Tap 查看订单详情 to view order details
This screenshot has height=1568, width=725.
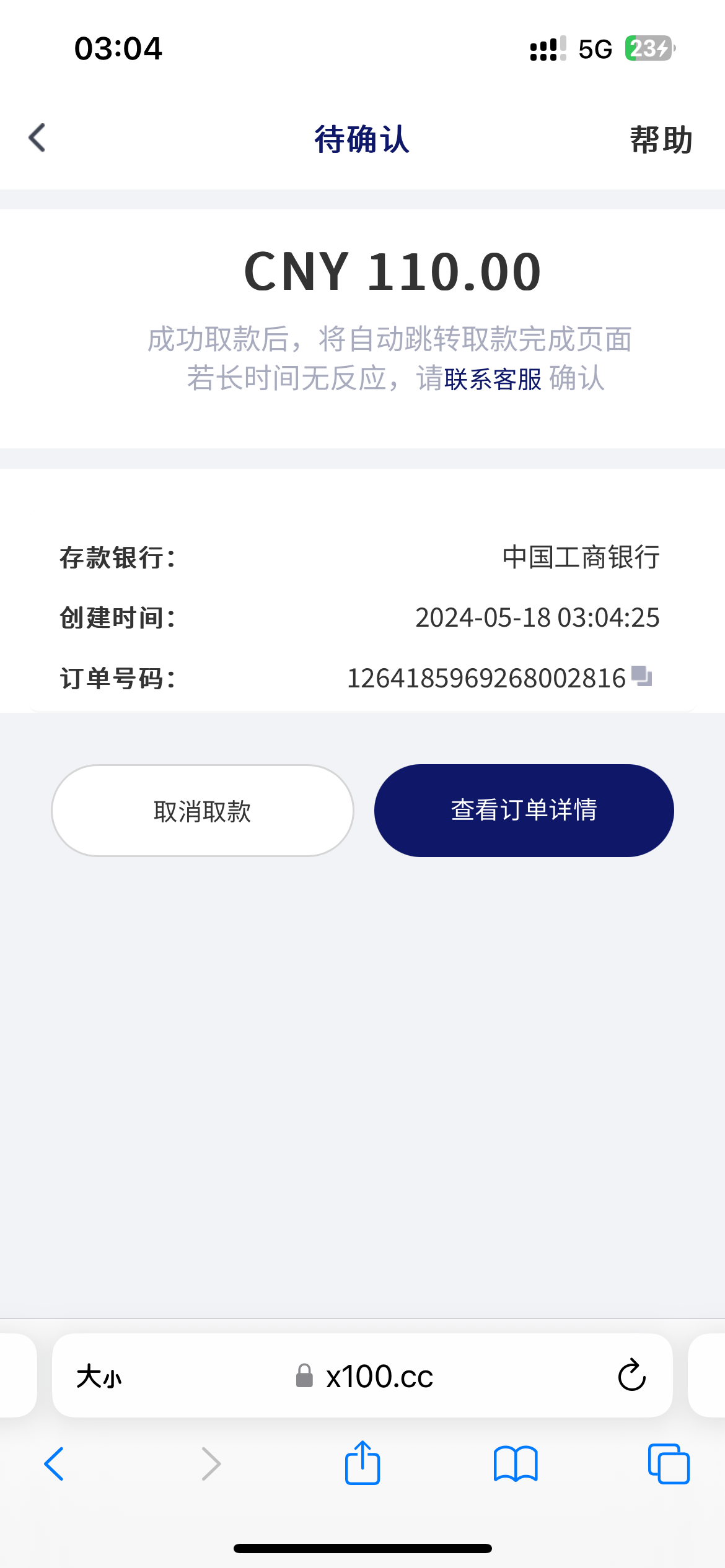coord(524,811)
